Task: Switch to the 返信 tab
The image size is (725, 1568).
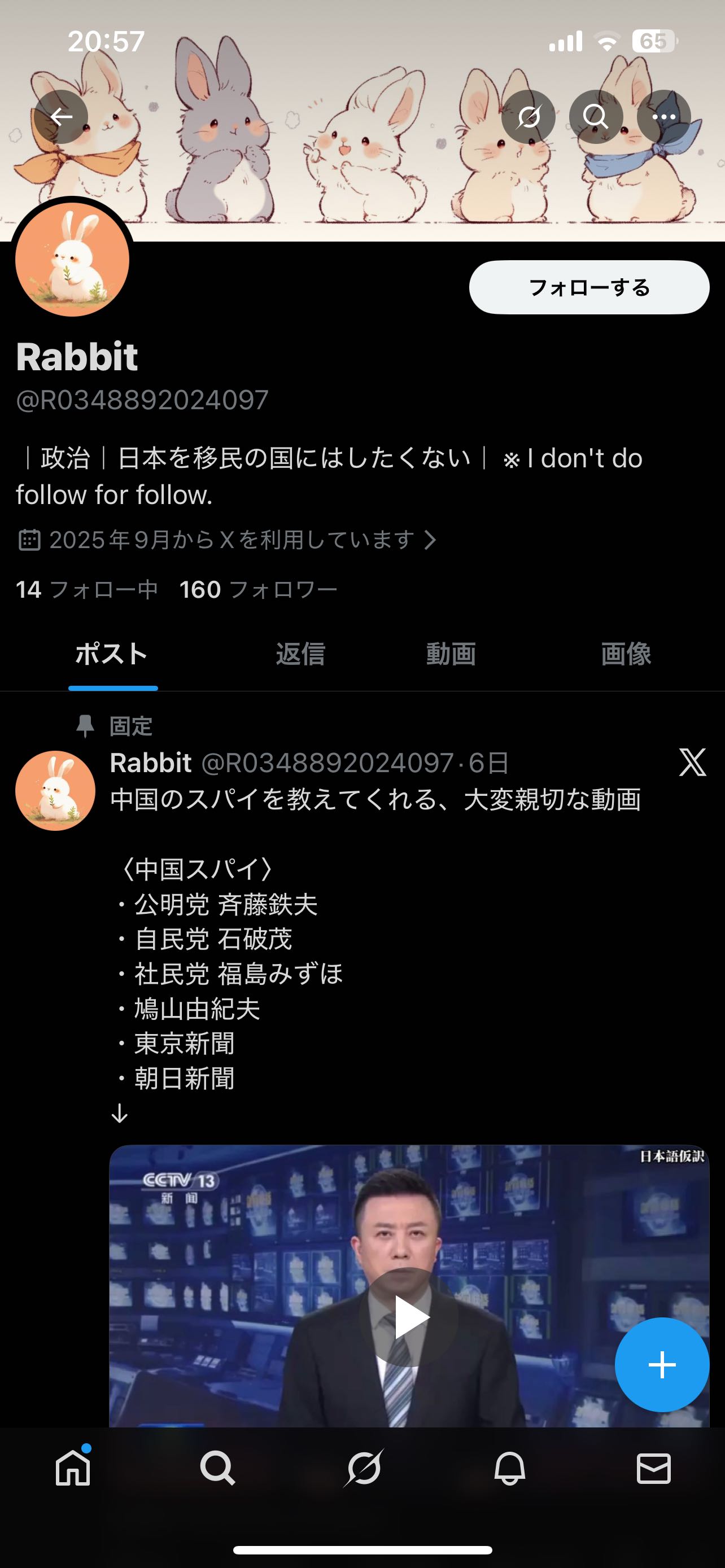Action: tap(300, 654)
